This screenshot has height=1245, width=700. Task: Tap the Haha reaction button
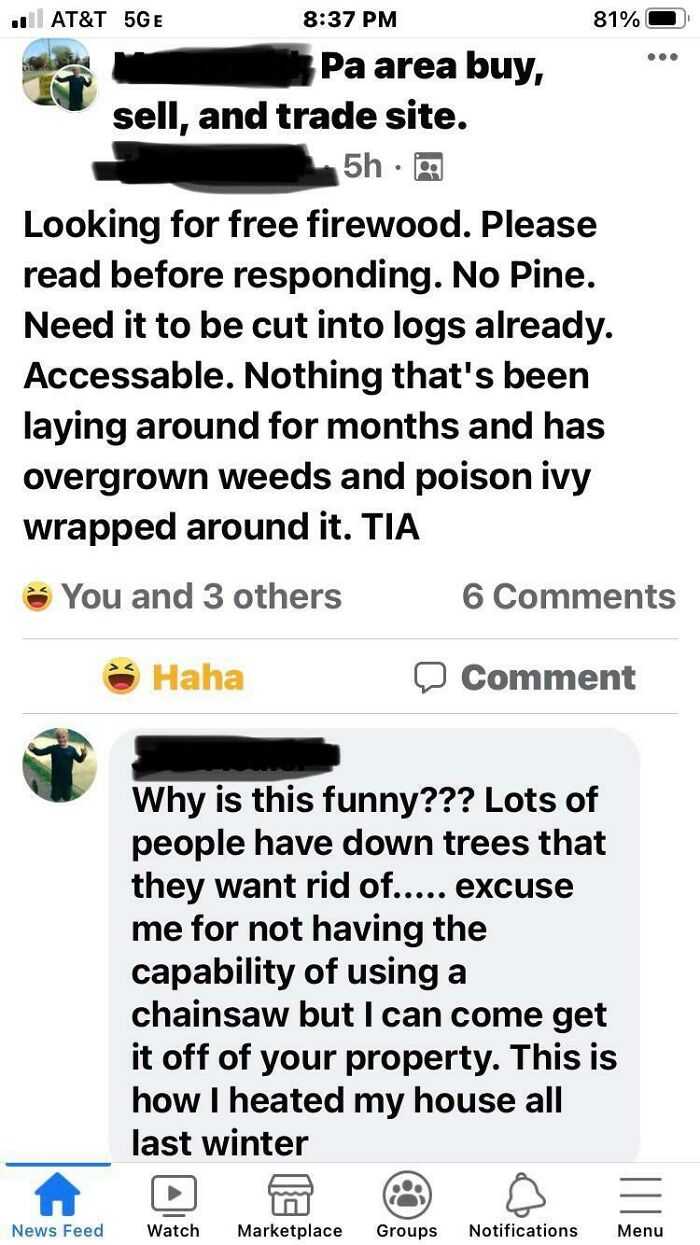pos(174,677)
